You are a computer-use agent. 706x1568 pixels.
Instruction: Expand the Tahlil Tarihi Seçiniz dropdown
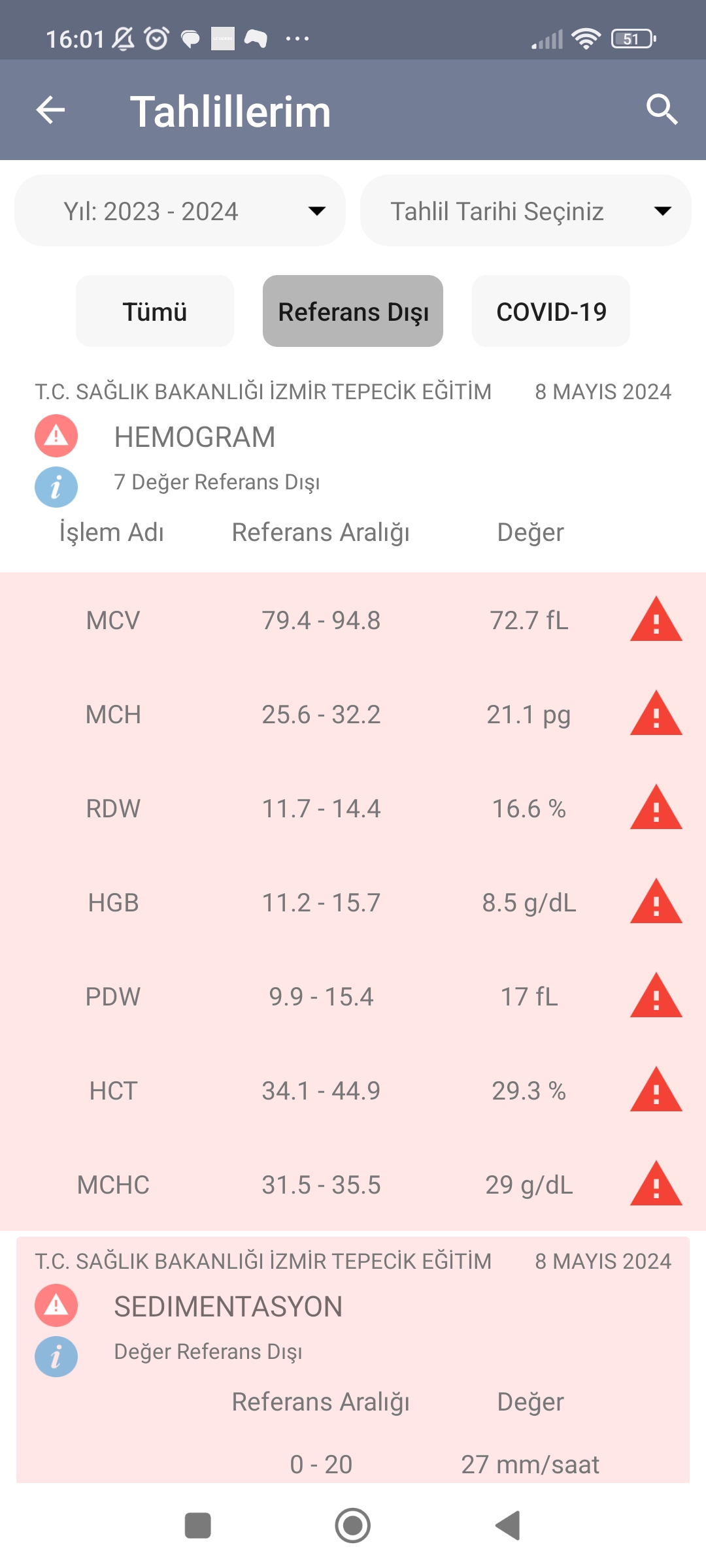click(526, 210)
